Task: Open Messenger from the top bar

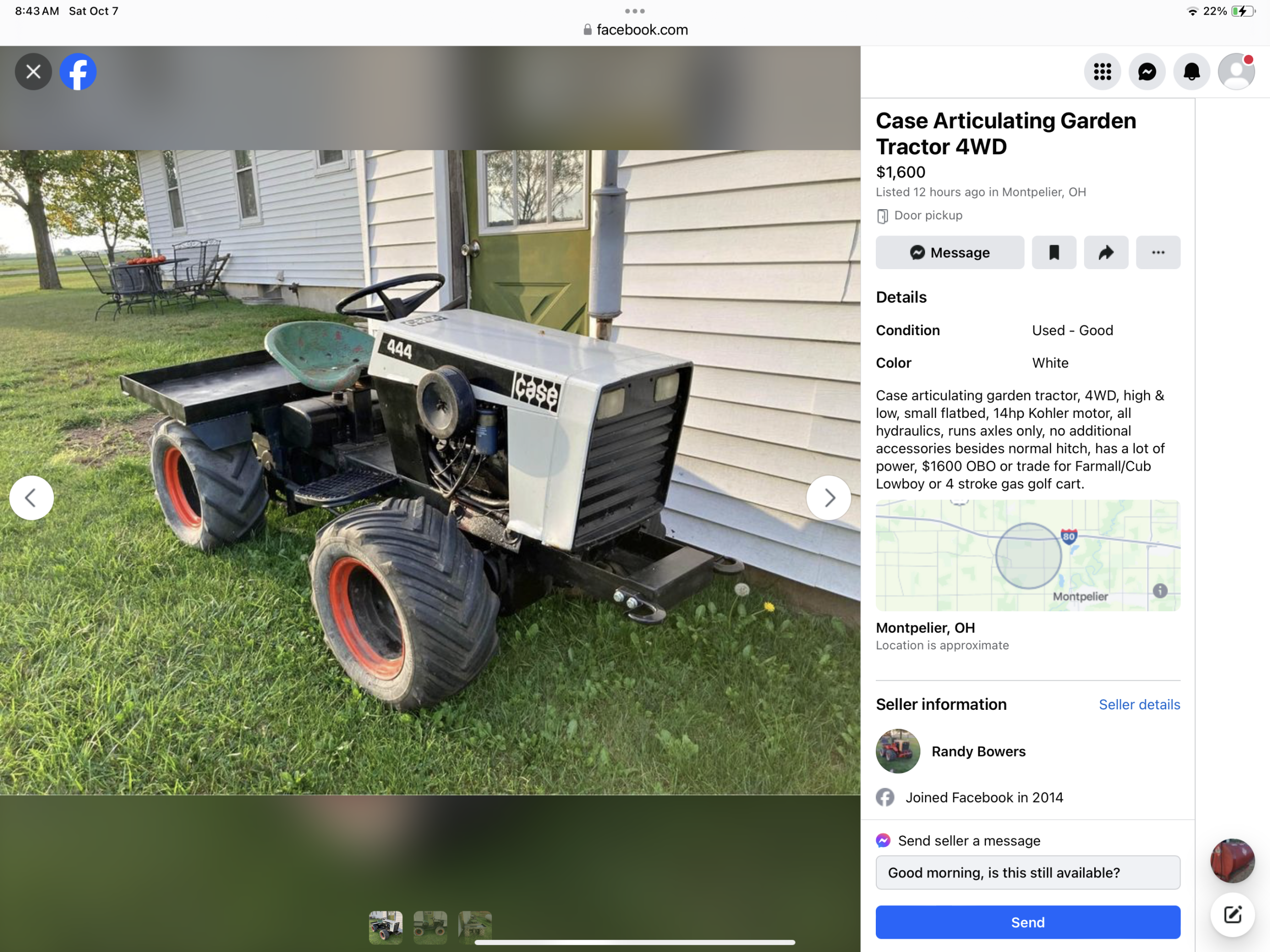Action: [1147, 72]
